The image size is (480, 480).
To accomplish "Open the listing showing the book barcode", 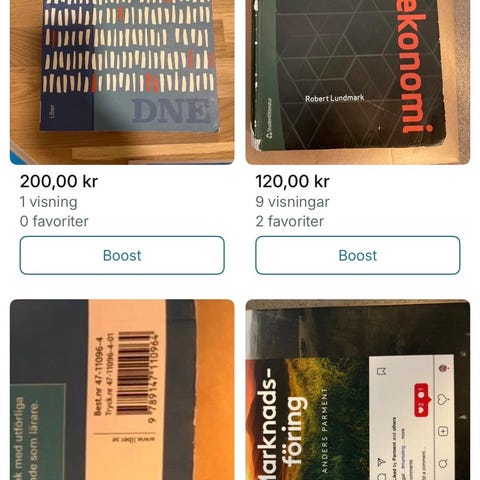I will pyautogui.click(x=122, y=390).
